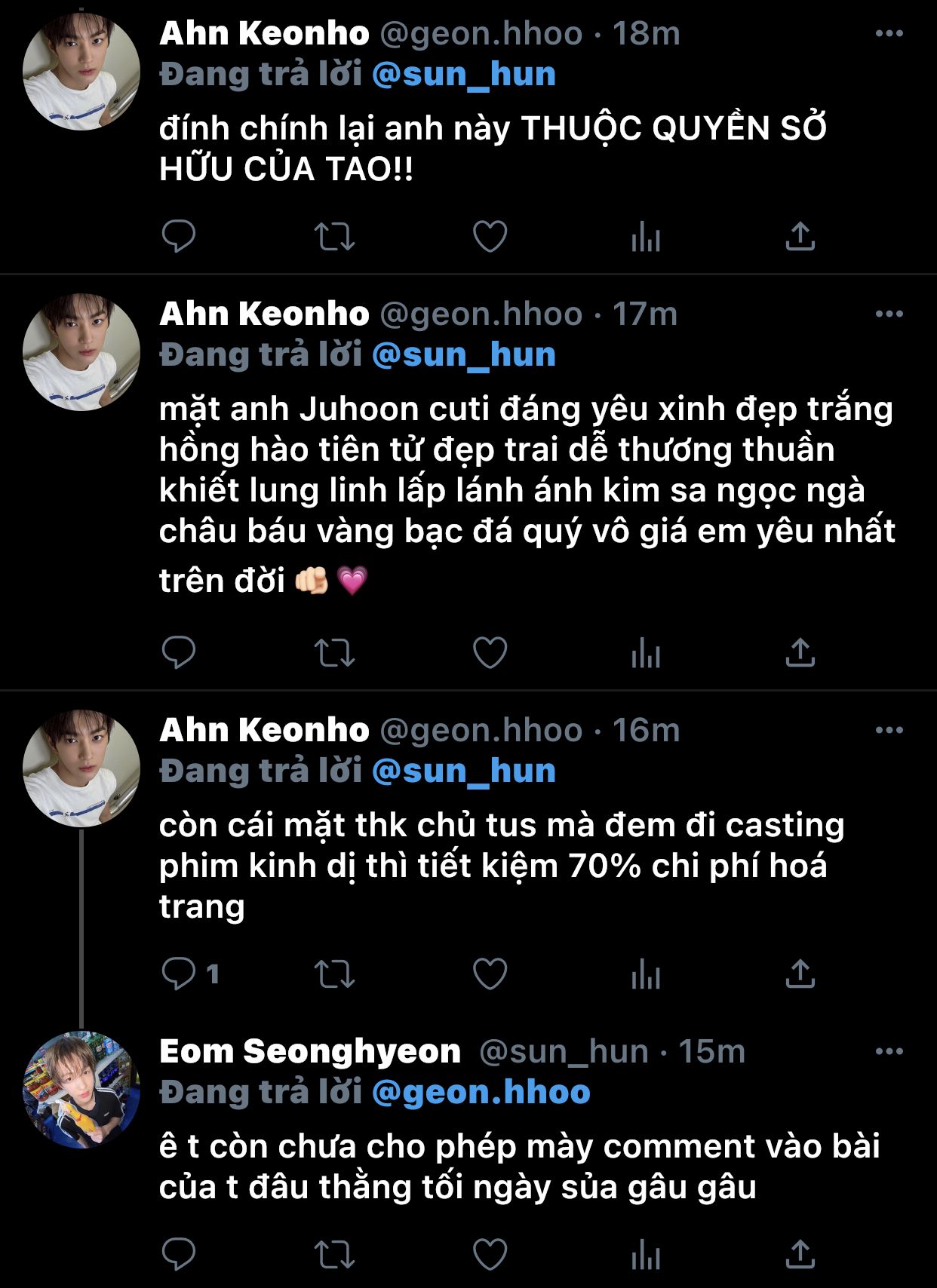This screenshot has height=1288, width=937.
Task: Open replies on the 'casting phim kinh dị' tweet
Action: (x=179, y=974)
